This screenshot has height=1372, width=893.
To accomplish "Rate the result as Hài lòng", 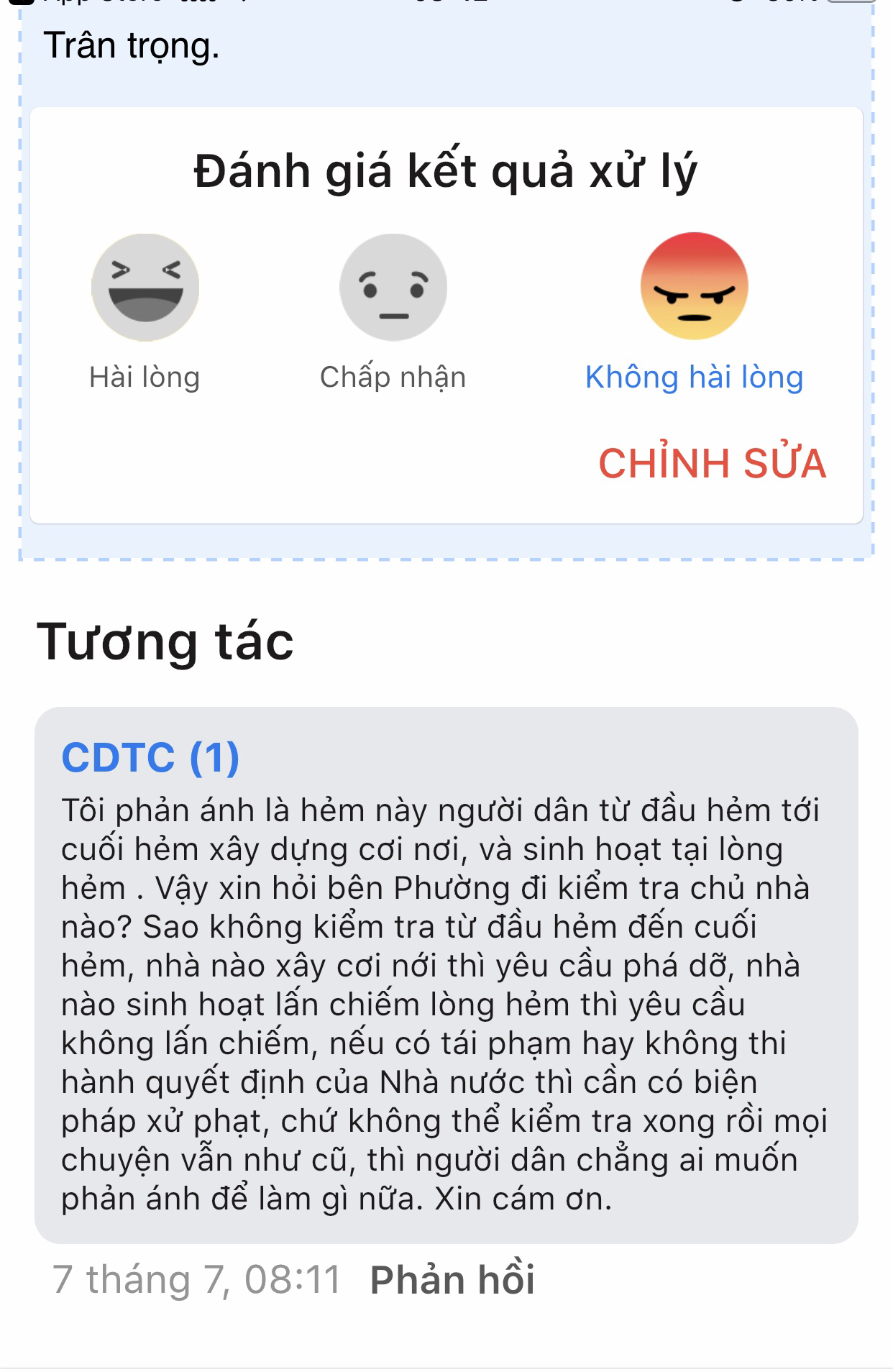I will (x=145, y=288).
